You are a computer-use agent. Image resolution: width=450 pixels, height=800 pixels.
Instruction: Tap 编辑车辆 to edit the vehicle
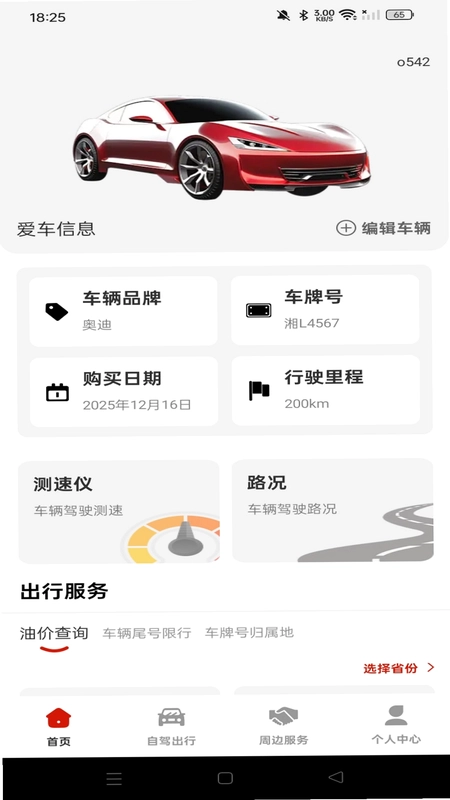[x=383, y=228]
